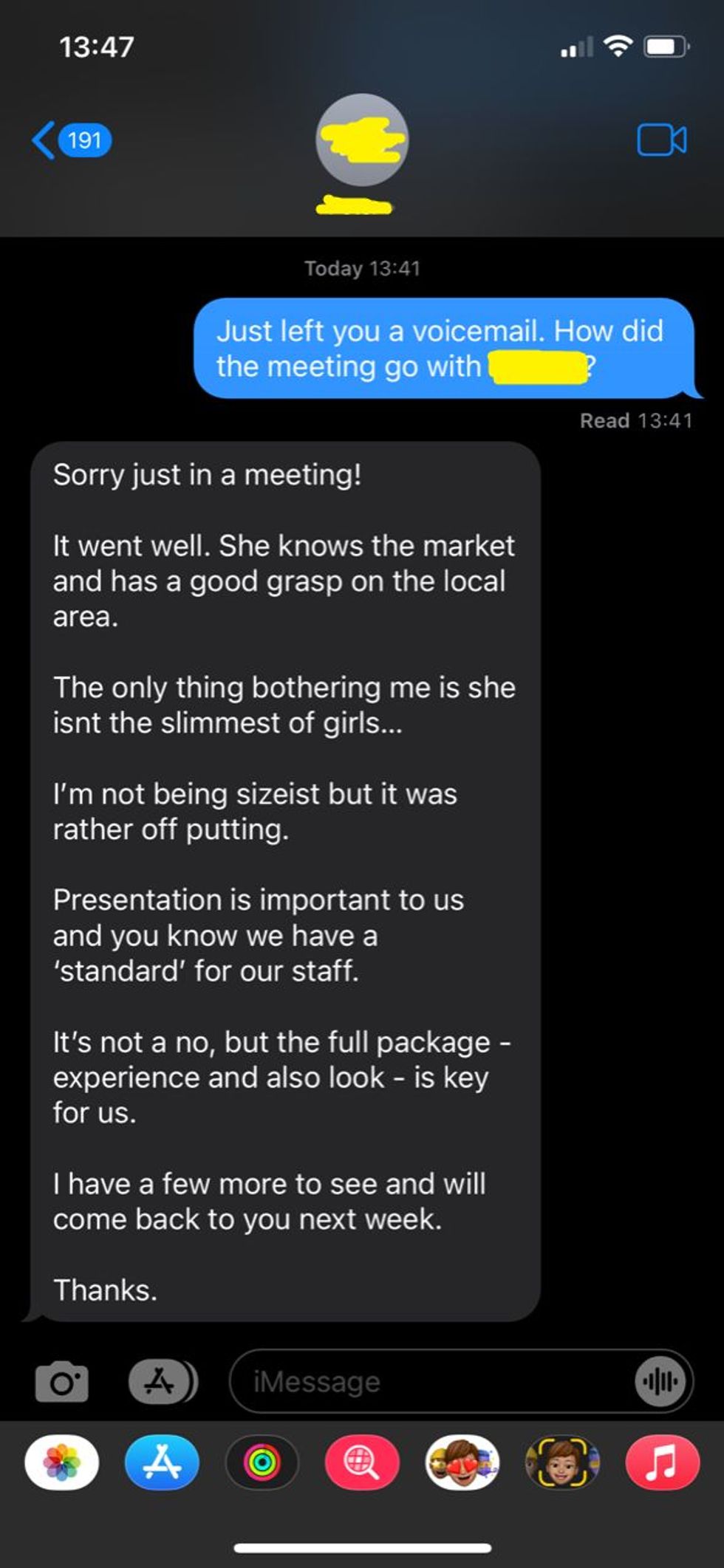Viewport: 724px width, 1568px height.
Task: Open Memoji stickers with heart eyes
Action: click(x=462, y=1462)
